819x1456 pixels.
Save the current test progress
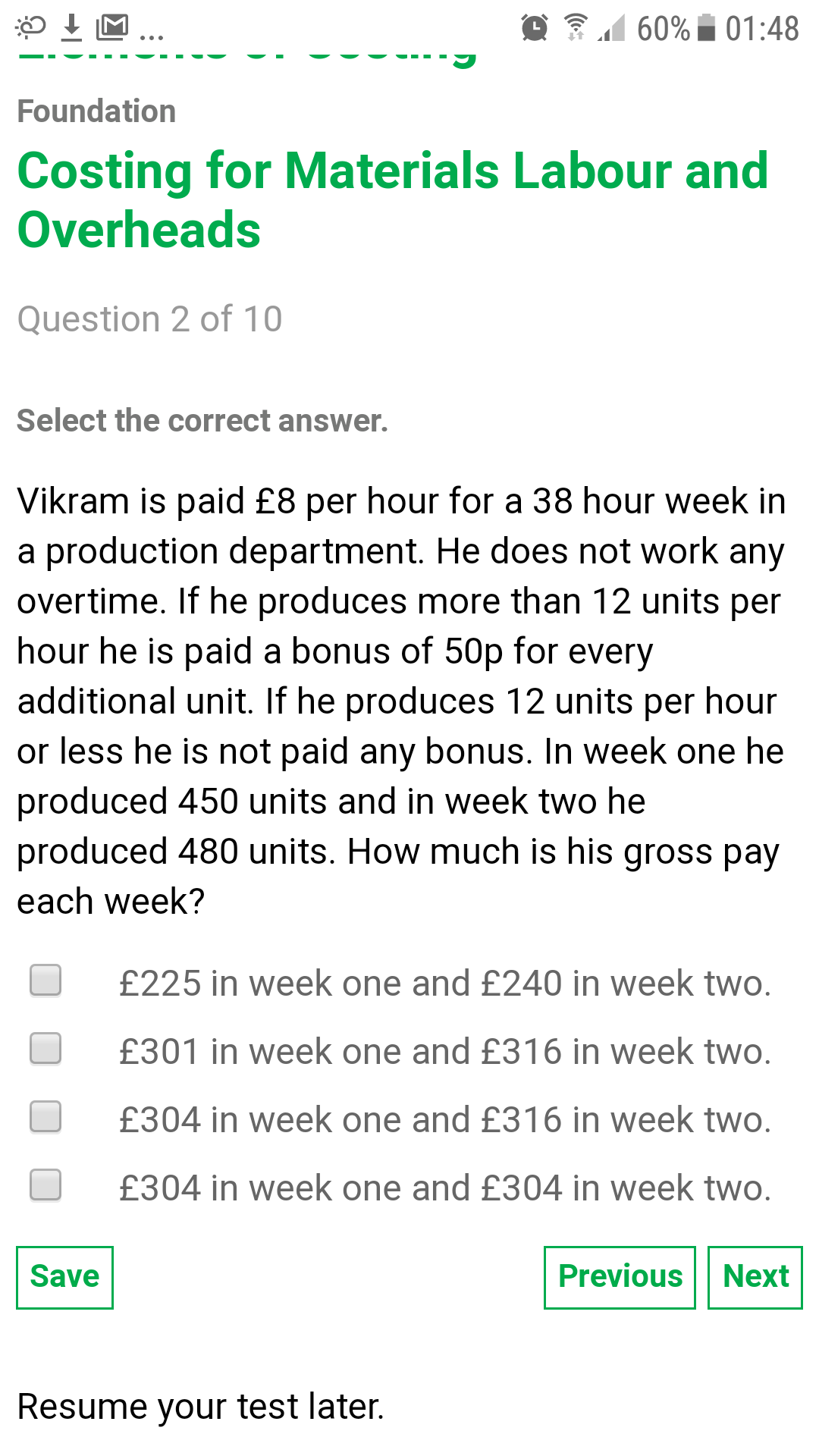pyautogui.click(x=64, y=1277)
